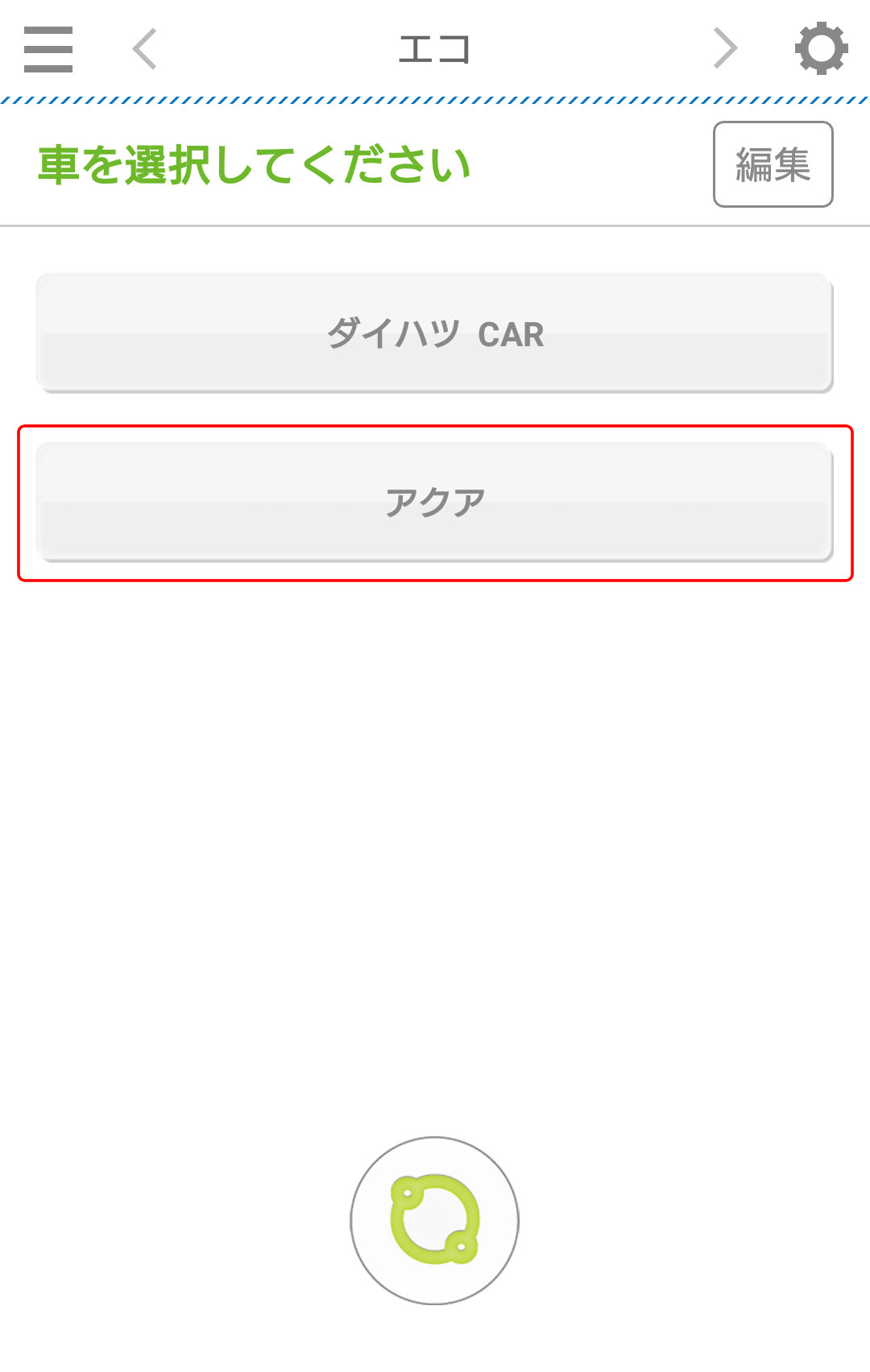Open the hamburger drawer menu

48,49
